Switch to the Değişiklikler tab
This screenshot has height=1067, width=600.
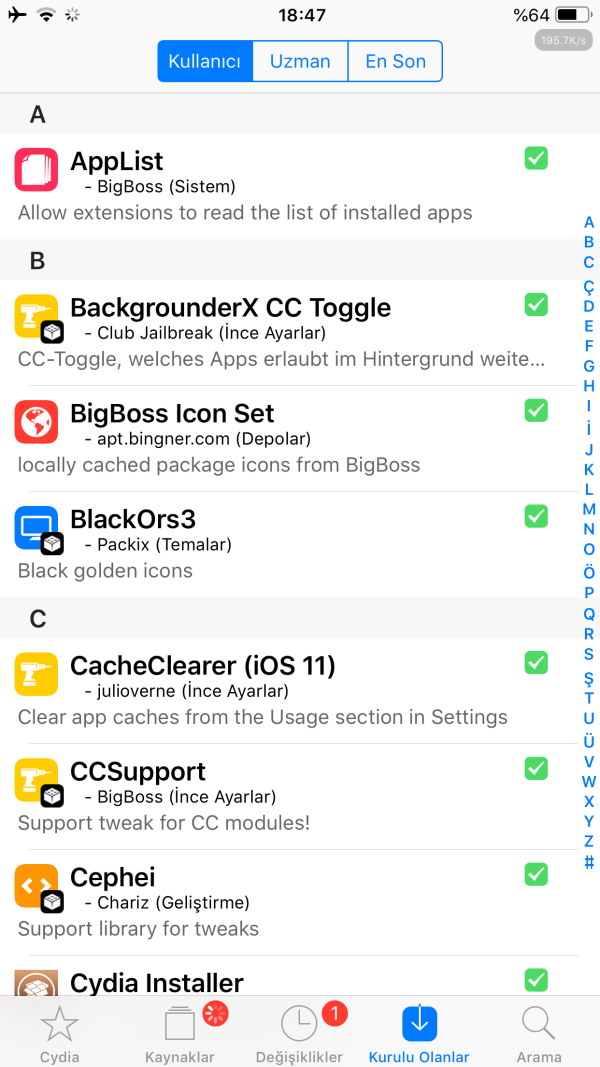click(x=299, y=1033)
